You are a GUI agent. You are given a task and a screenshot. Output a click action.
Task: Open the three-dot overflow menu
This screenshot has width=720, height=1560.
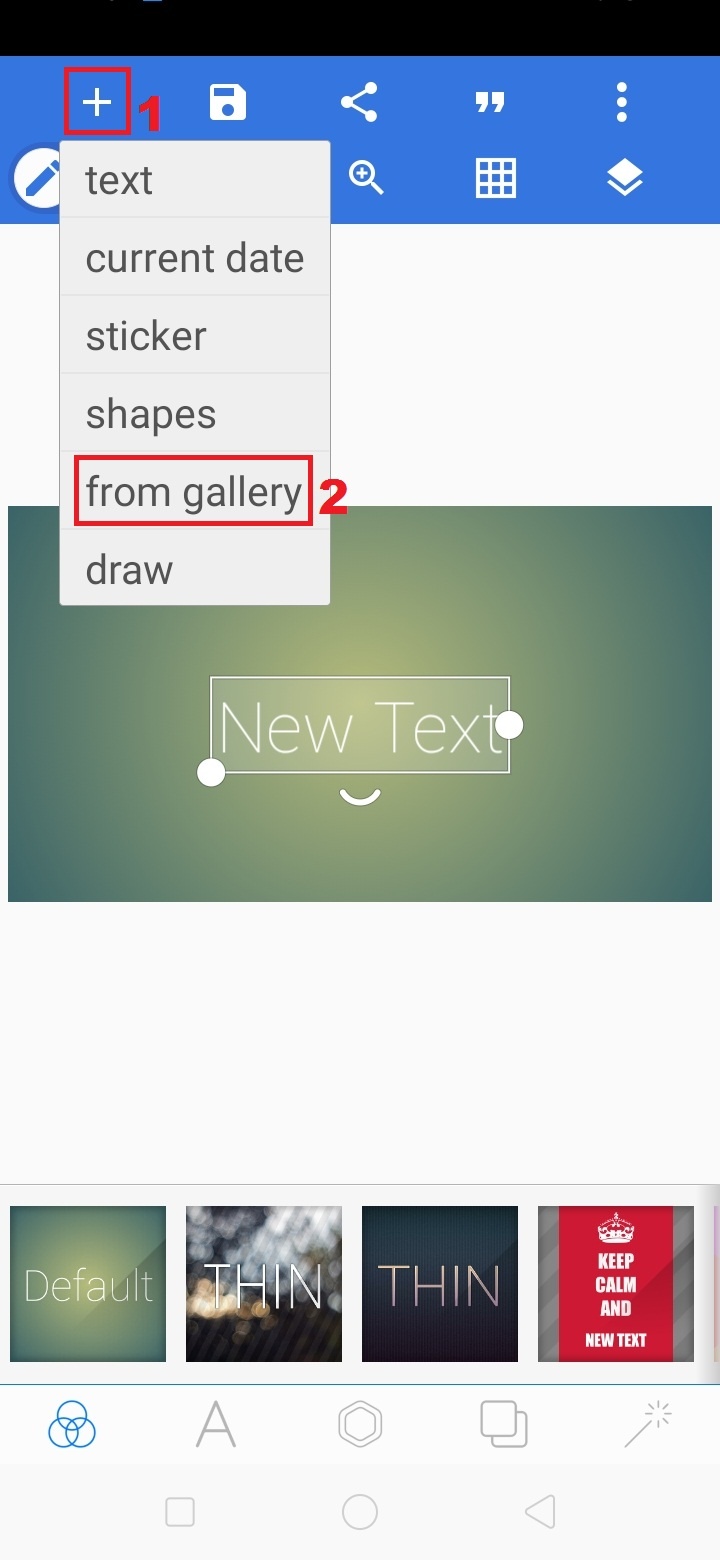pos(622,102)
